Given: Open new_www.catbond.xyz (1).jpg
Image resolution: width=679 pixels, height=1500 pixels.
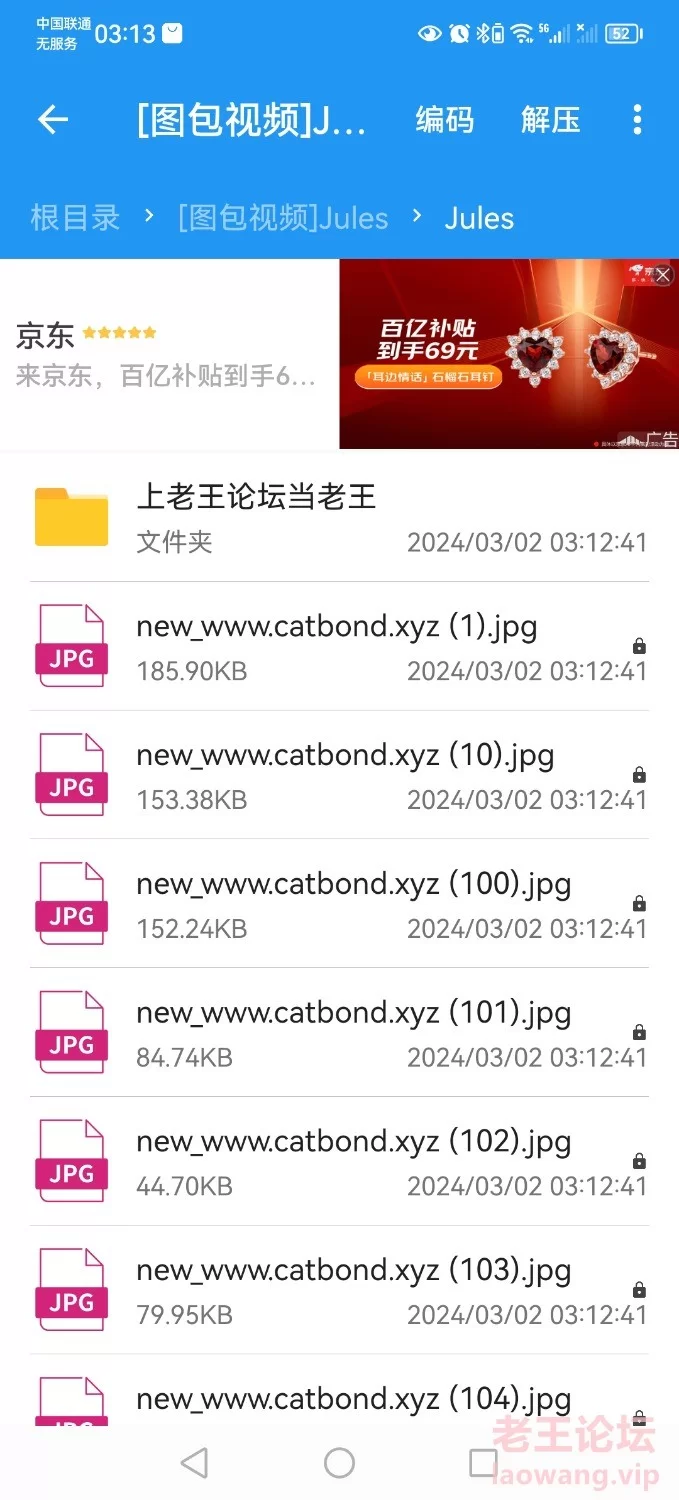Looking at the screenshot, I should (x=337, y=646).
